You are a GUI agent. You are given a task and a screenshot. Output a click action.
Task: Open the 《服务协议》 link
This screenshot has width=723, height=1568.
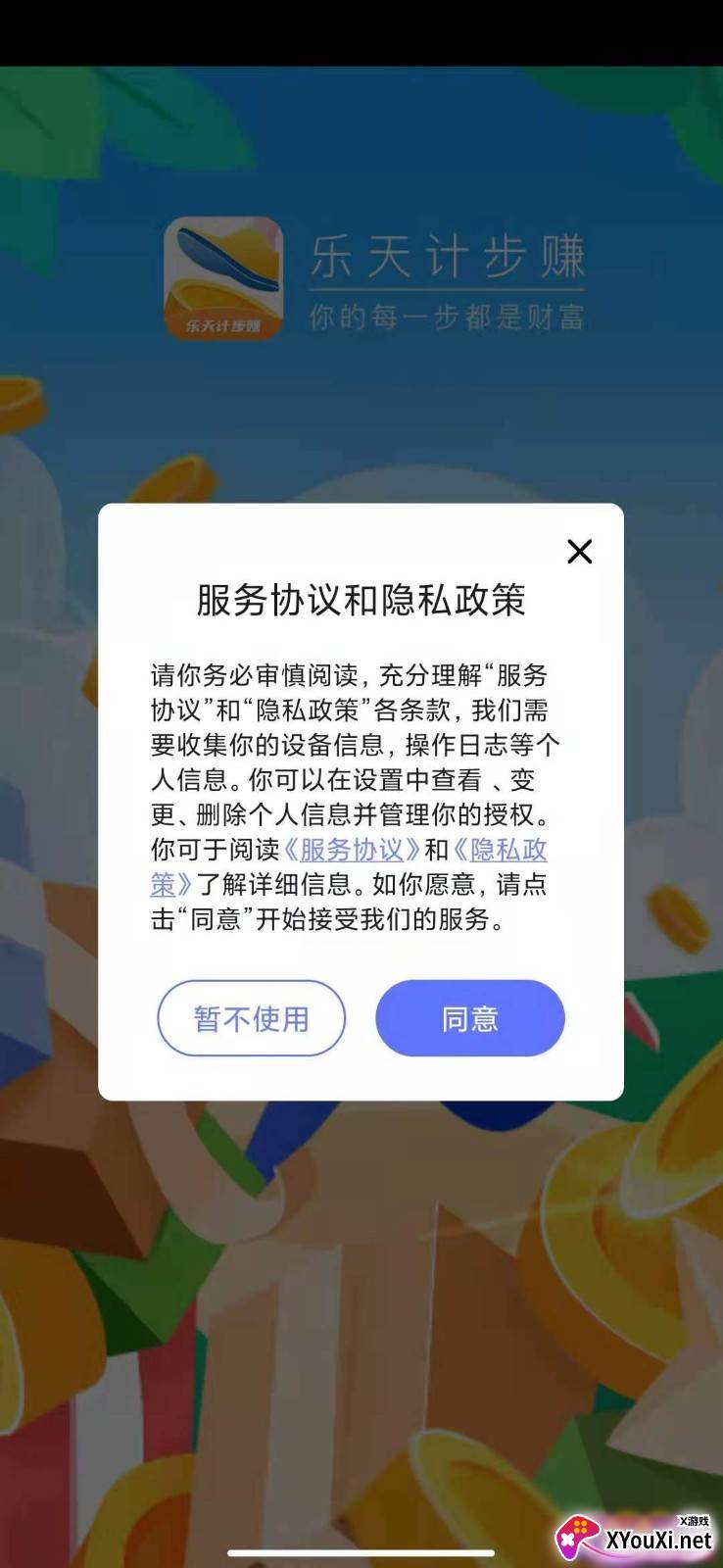tap(352, 850)
